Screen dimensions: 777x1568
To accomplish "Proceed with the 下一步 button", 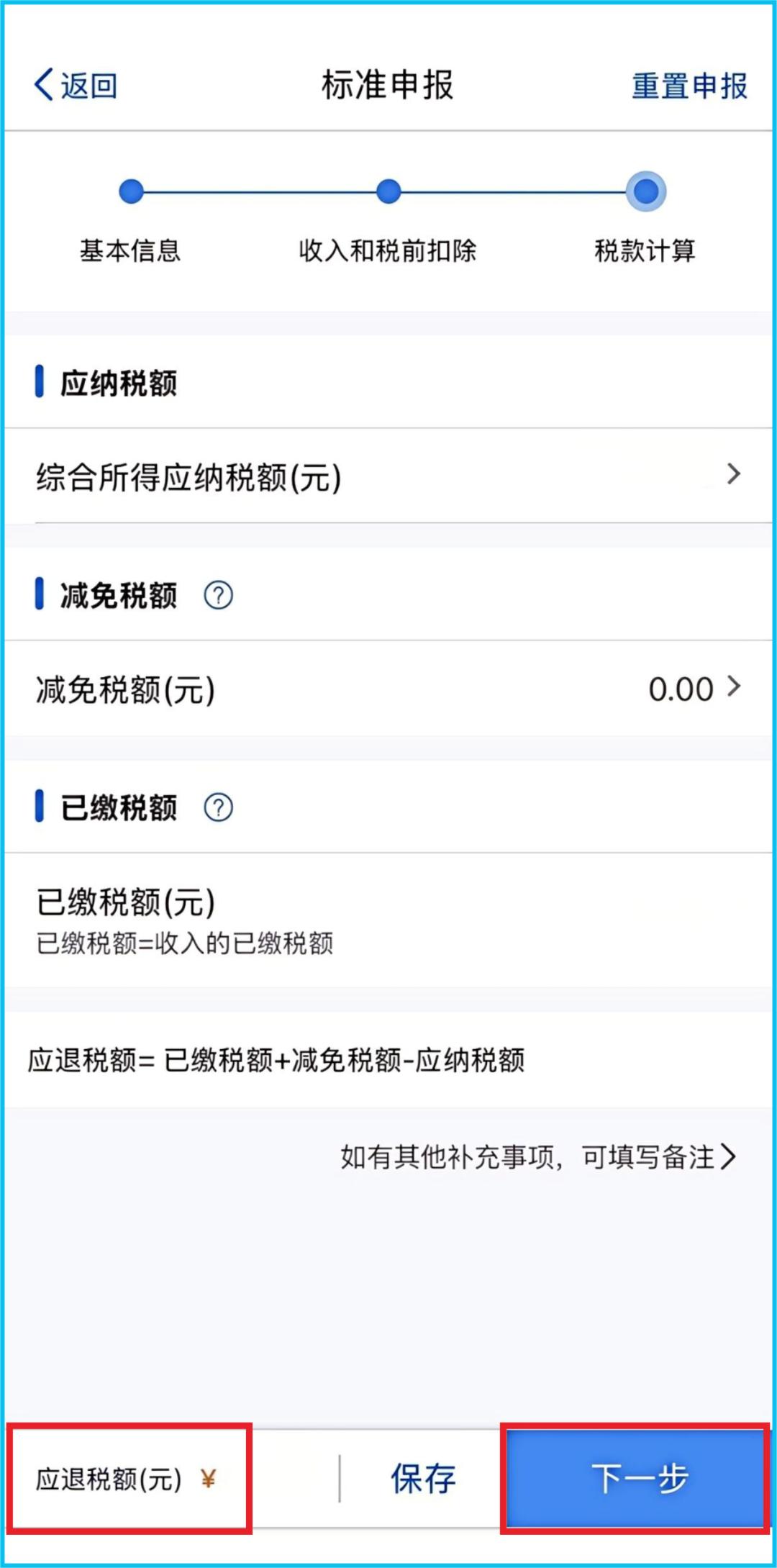I will (x=636, y=1479).
